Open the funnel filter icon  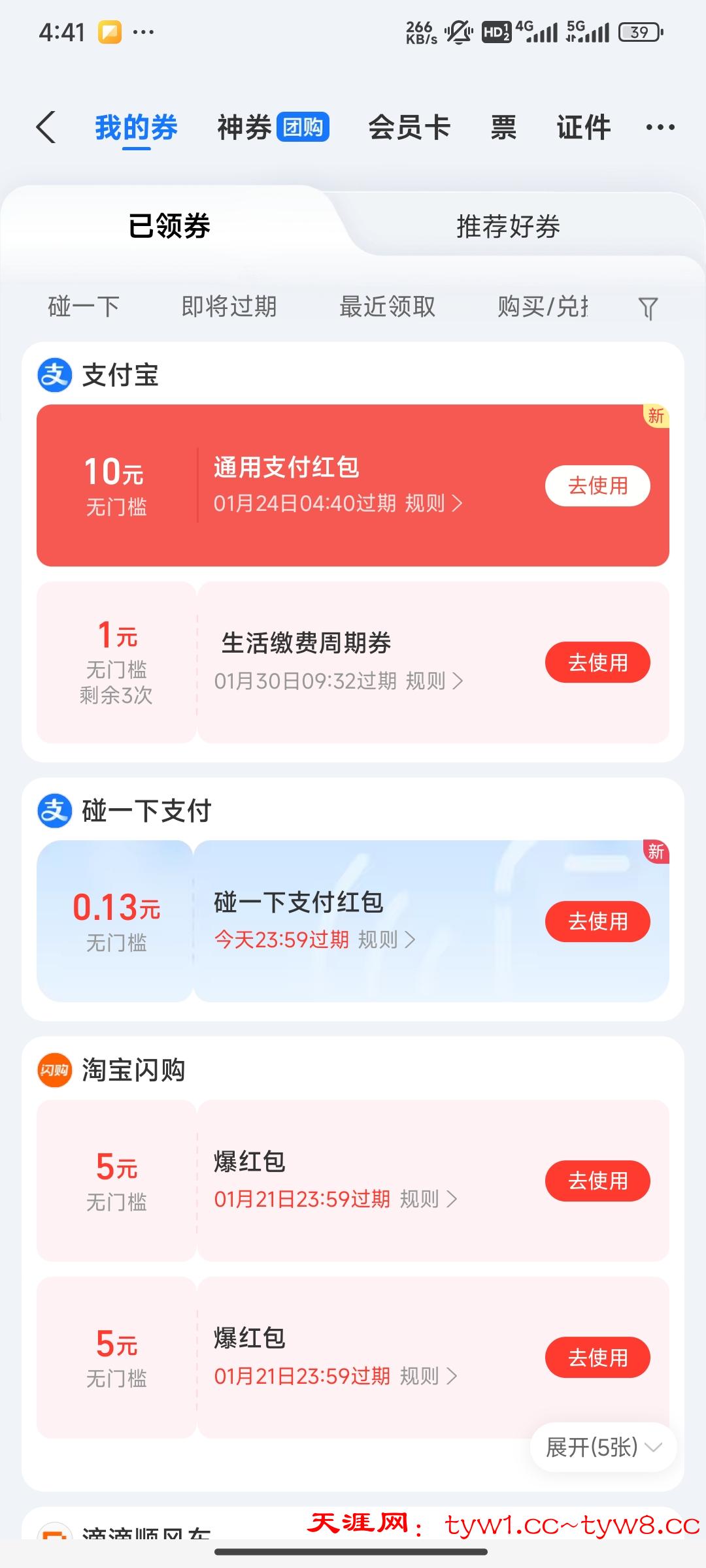648,308
